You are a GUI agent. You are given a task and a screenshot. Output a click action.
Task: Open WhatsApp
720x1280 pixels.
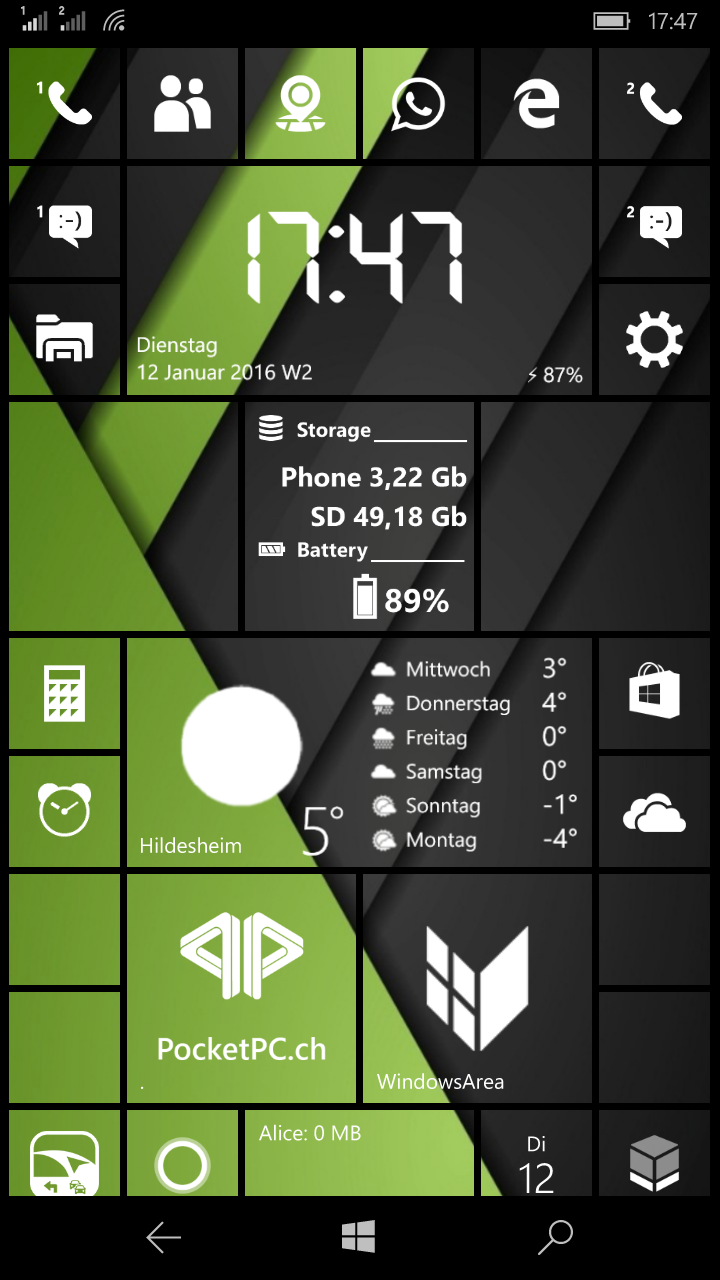point(418,103)
